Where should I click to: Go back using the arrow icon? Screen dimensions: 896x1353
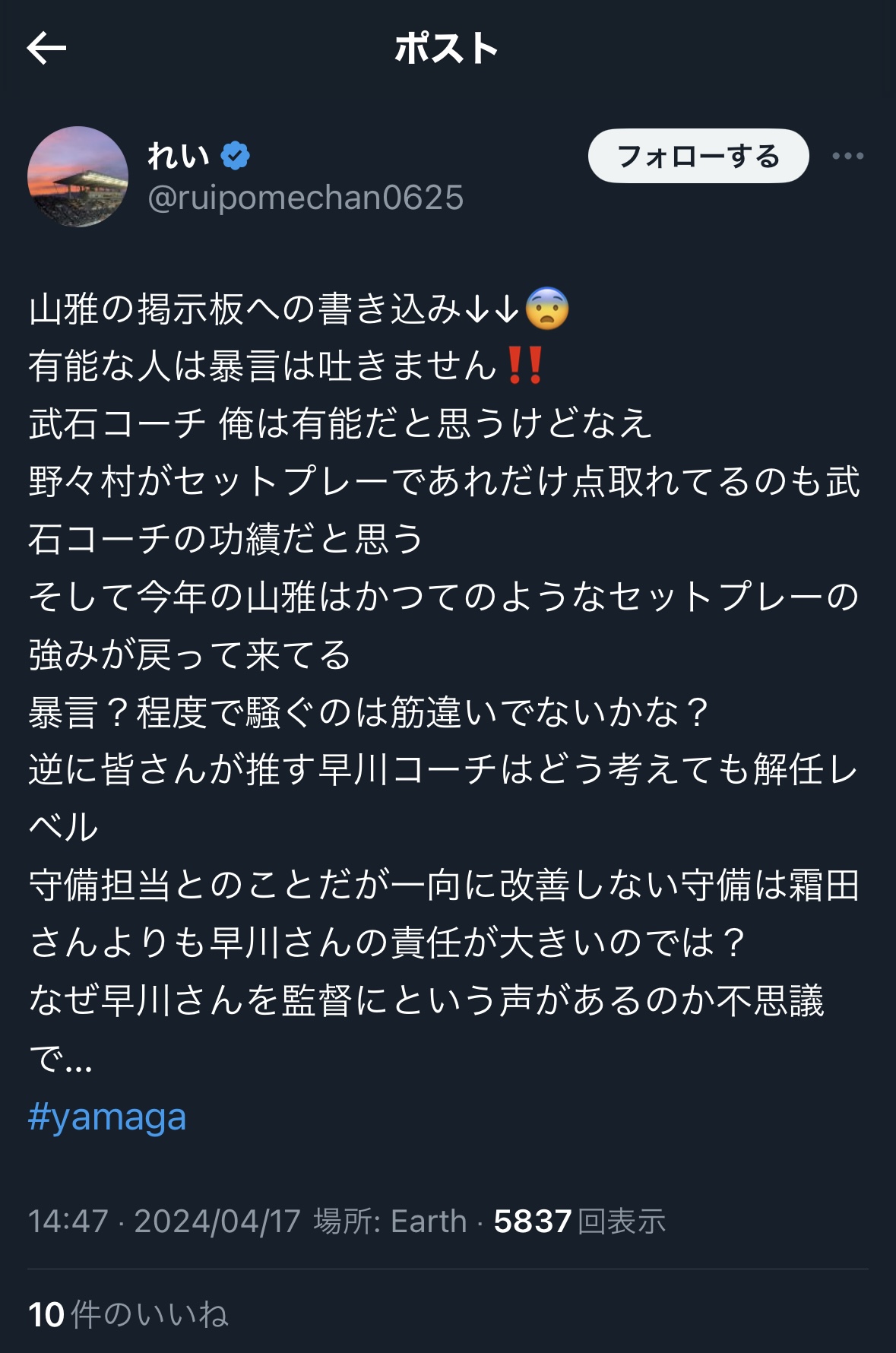click(x=47, y=49)
